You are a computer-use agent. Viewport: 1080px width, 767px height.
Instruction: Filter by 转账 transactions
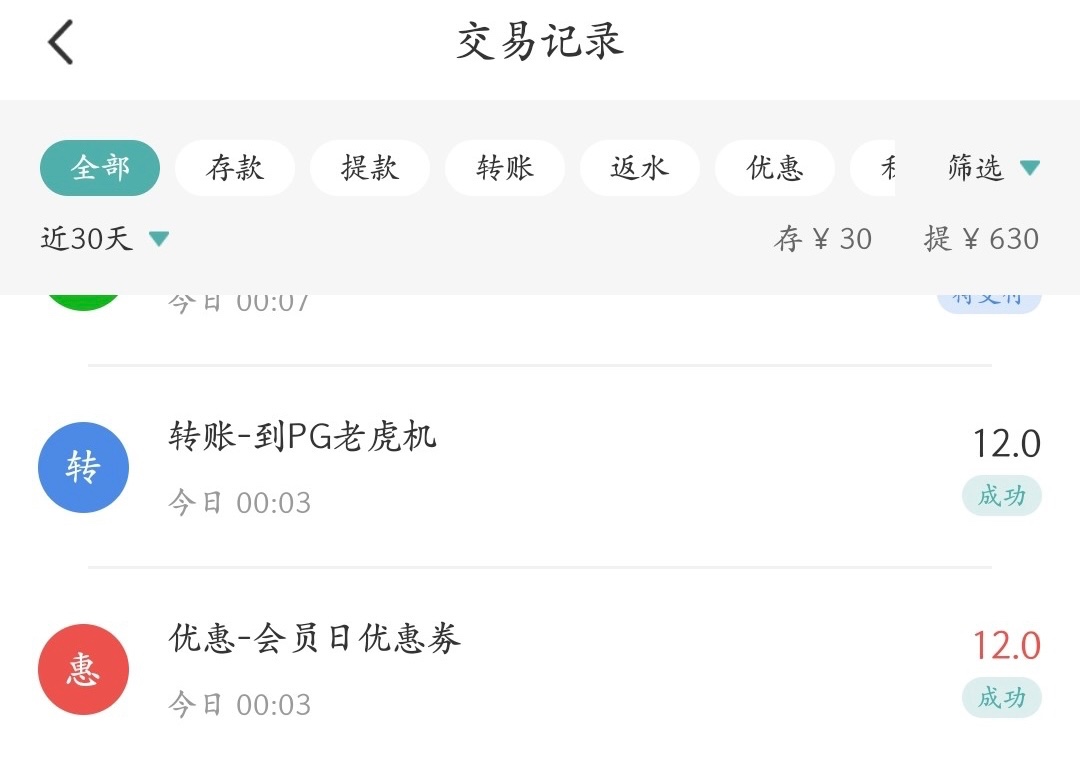[x=505, y=168]
